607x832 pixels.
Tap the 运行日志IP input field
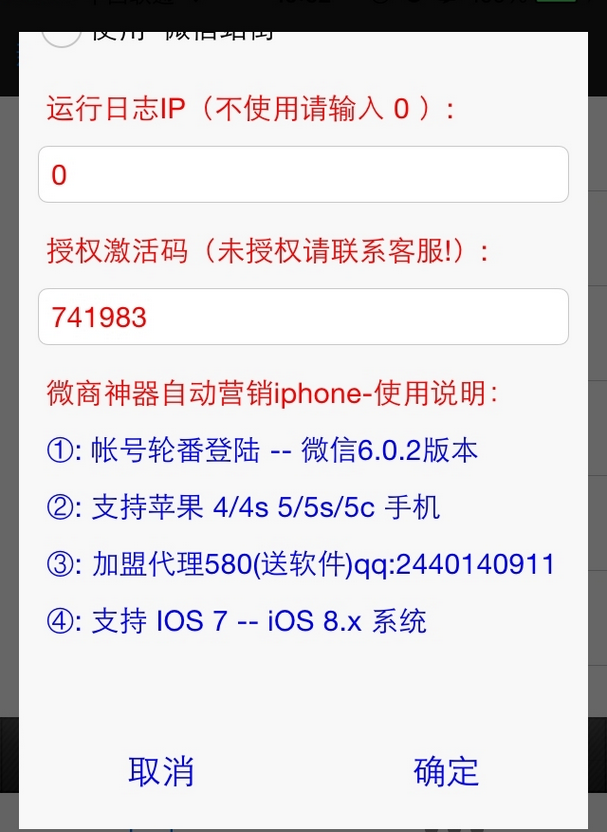pos(303,175)
